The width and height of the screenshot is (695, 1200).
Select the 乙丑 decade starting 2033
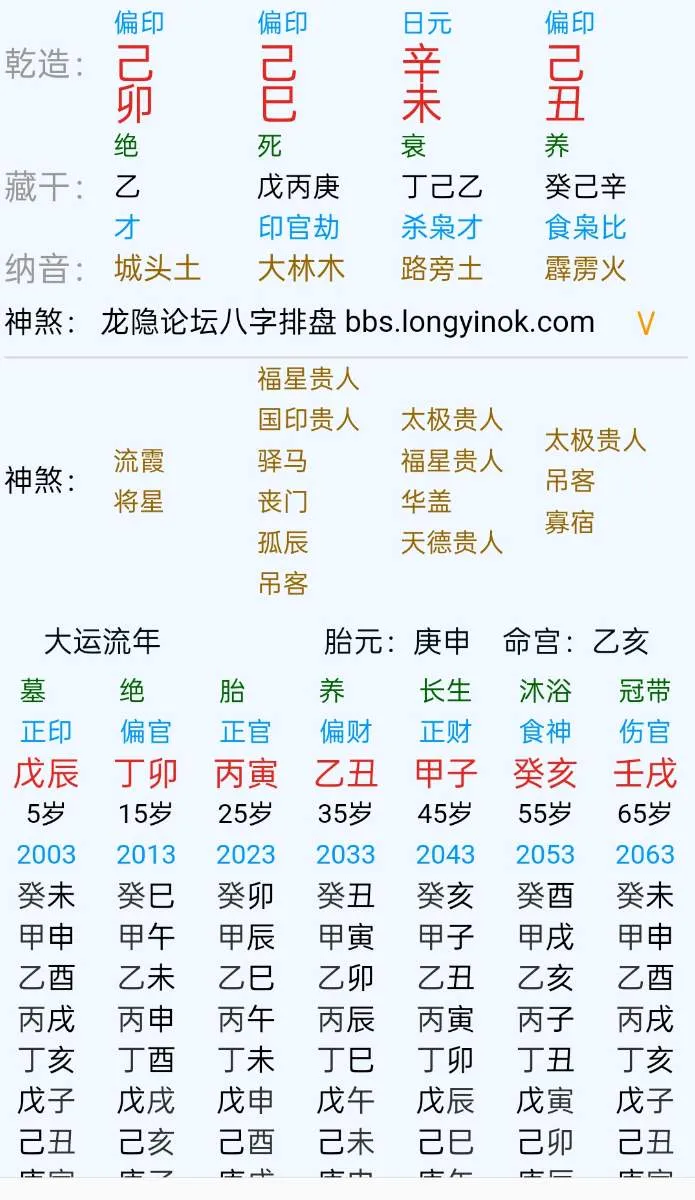346,773
